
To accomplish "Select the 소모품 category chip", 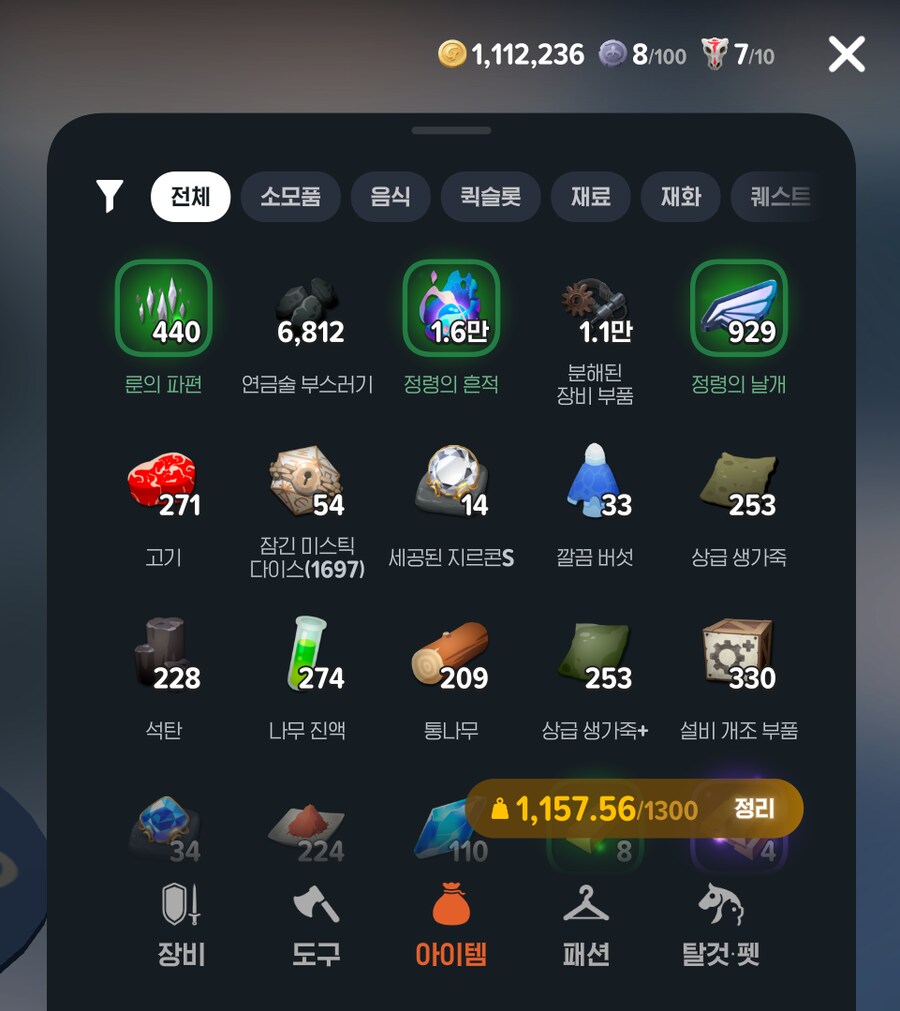I will pyautogui.click(x=290, y=197).
